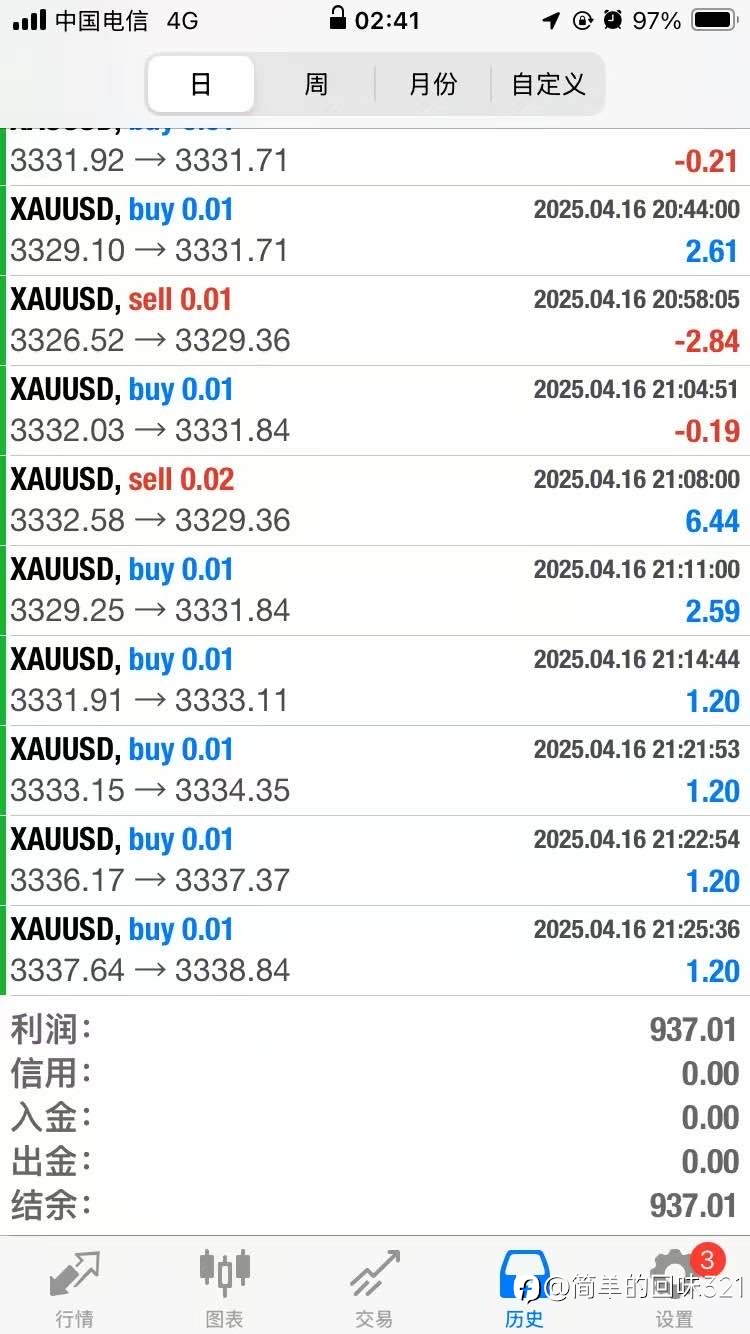Go to the 交易 trade tab
This screenshot has height=1334, width=750.
(375, 1288)
